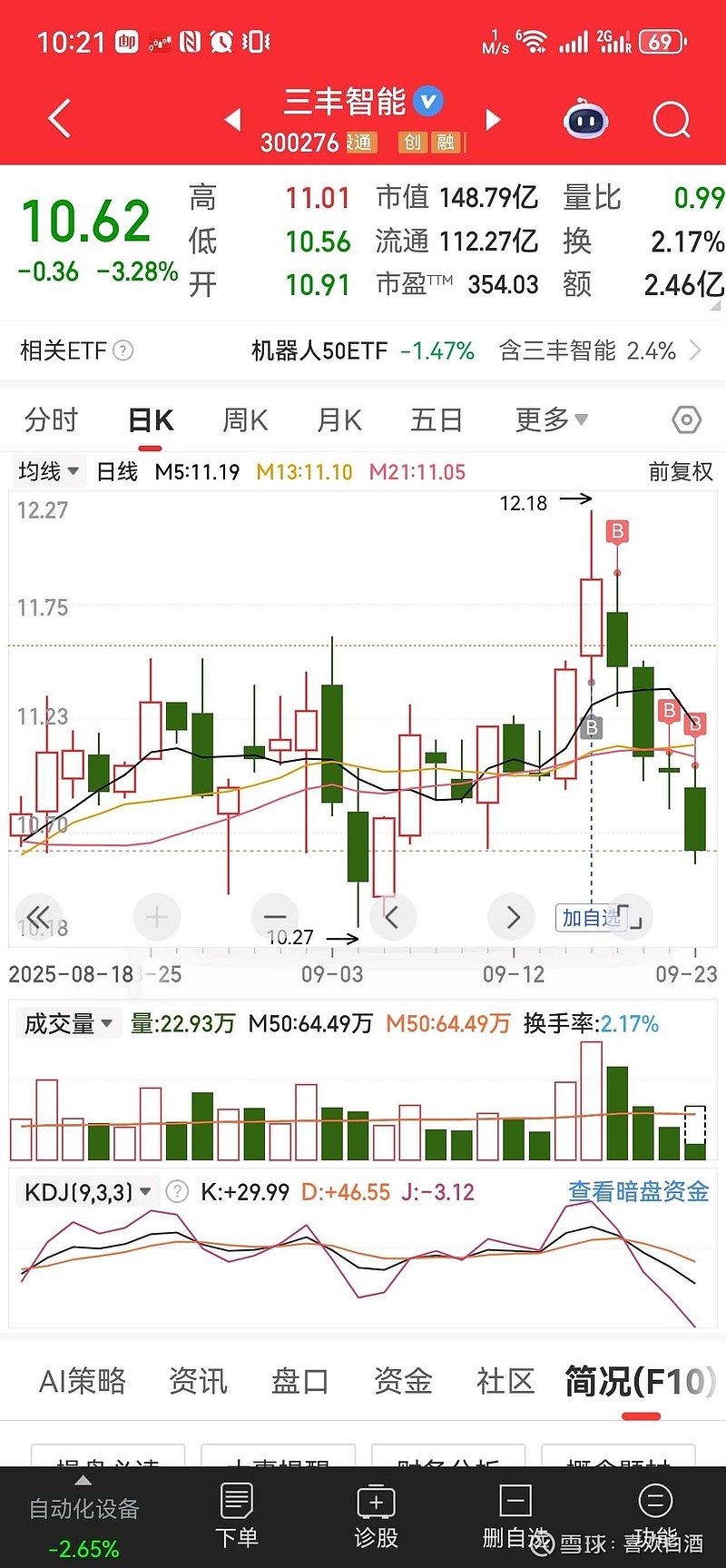Select the 周K chart tab

[x=244, y=419]
